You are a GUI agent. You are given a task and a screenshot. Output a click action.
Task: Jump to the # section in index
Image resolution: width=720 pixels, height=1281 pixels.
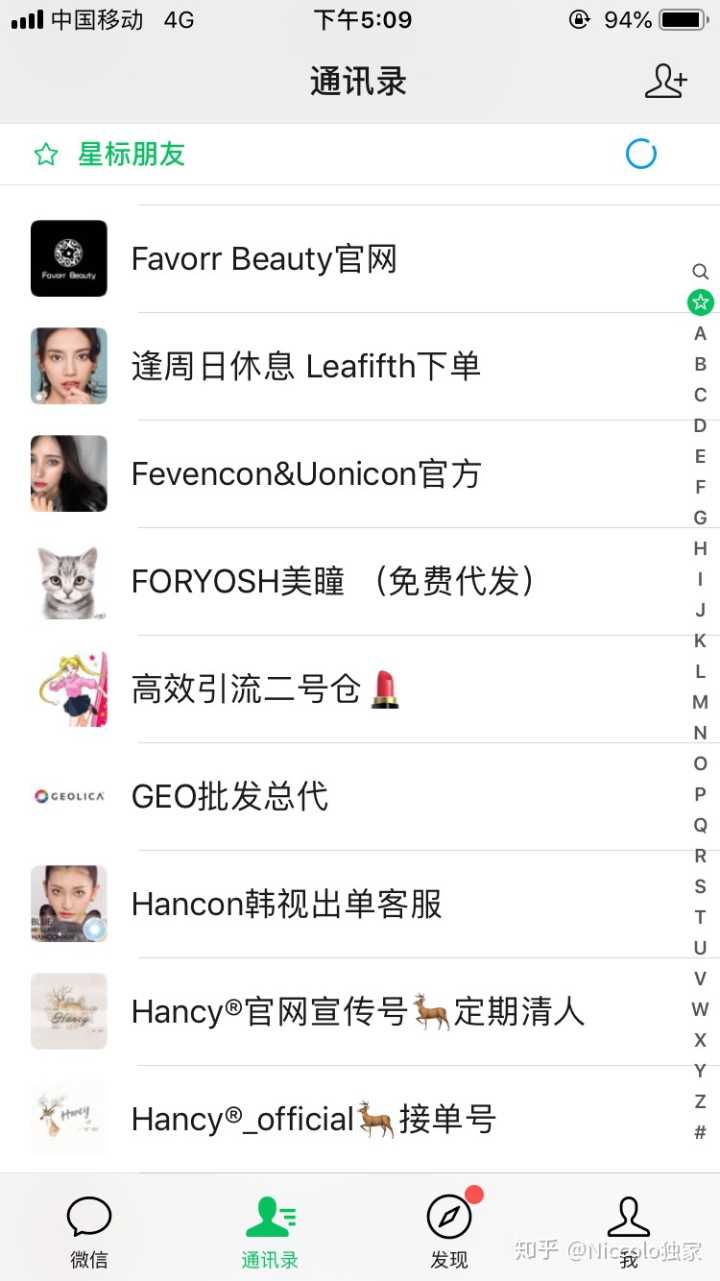700,1132
